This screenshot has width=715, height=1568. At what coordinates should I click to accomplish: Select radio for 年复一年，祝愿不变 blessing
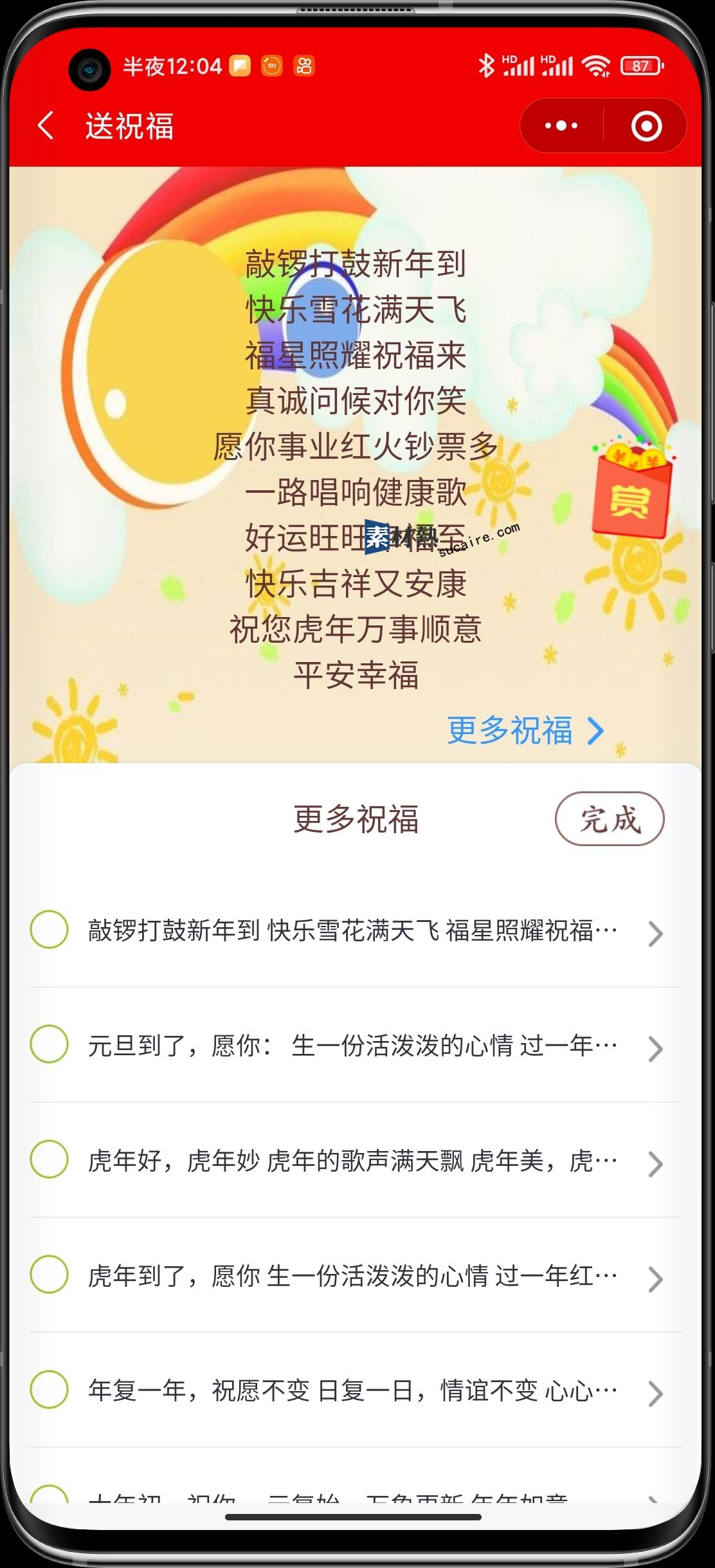pyautogui.click(x=49, y=1389)
